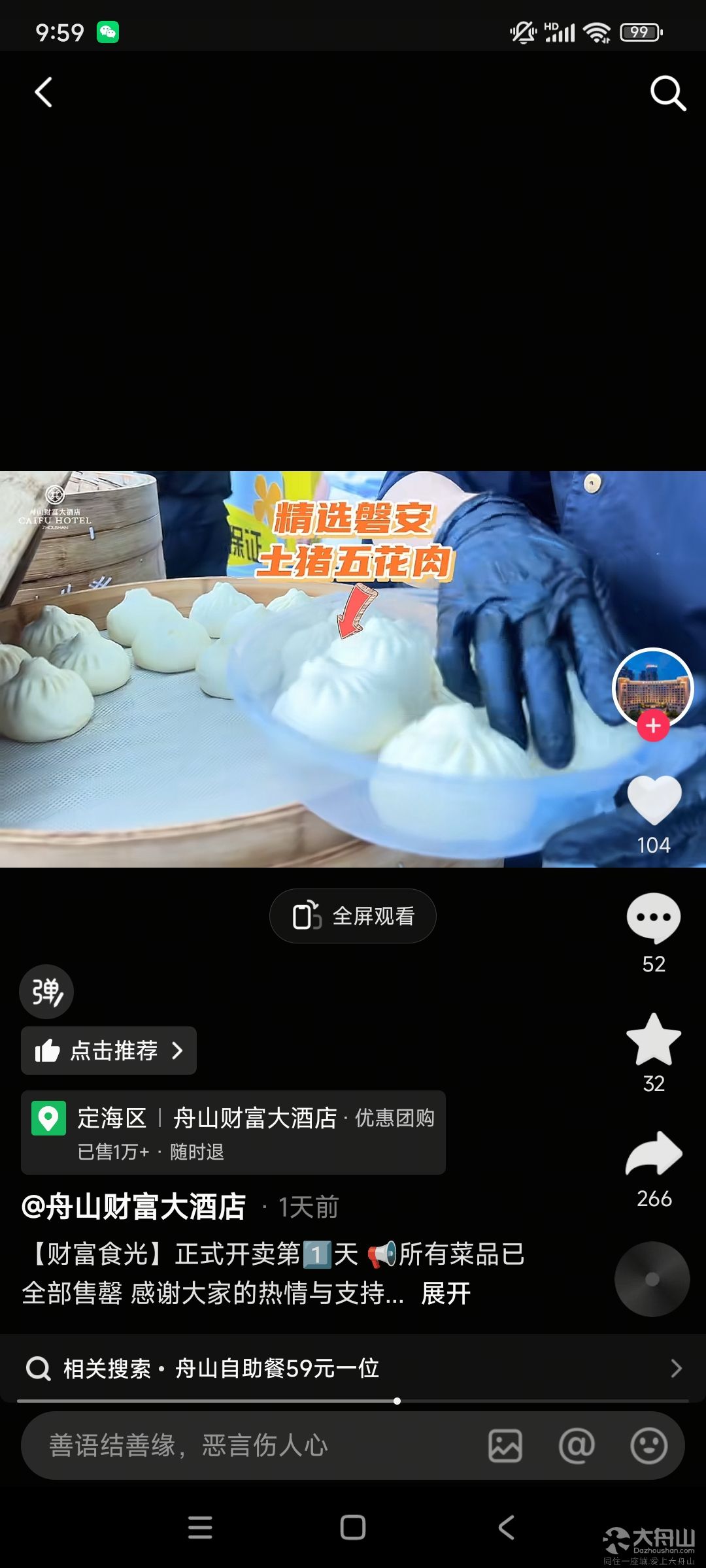Viewport: 706px width, 1568px height.
Task: Go back using the top-left arrow
Action: (x=44, y=92)
